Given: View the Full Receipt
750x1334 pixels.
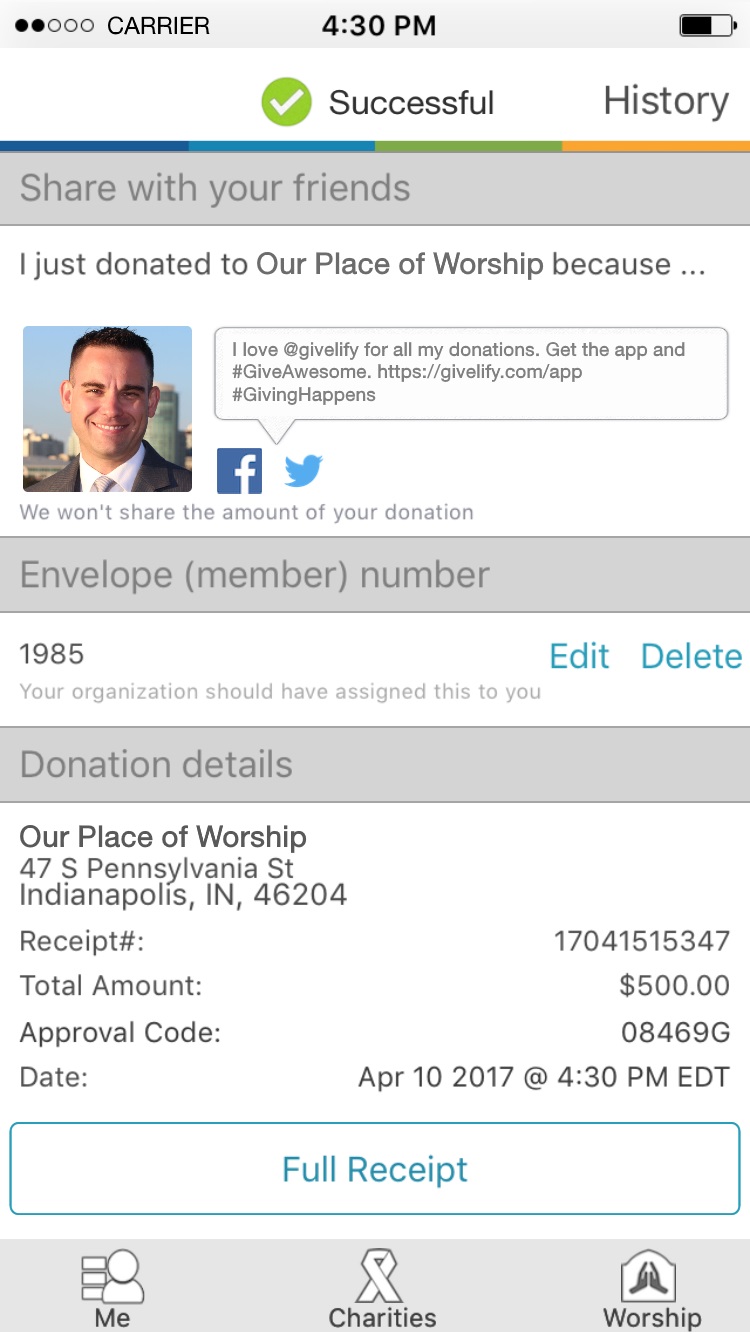Looking at the screenshot, I should [x=375, y=1169].
